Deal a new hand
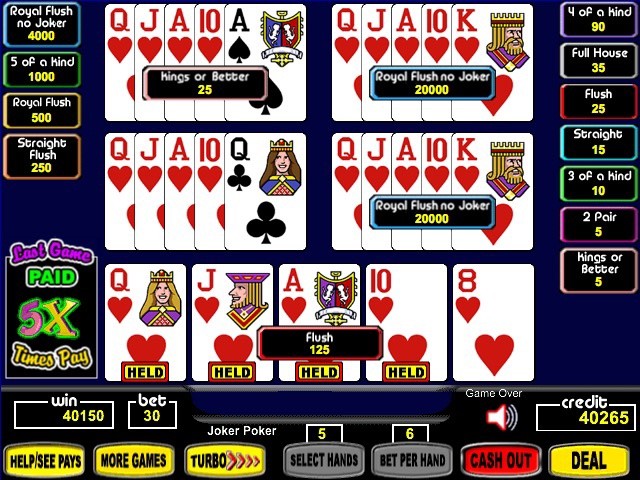The image size is (640, 480). click(589, 460)
